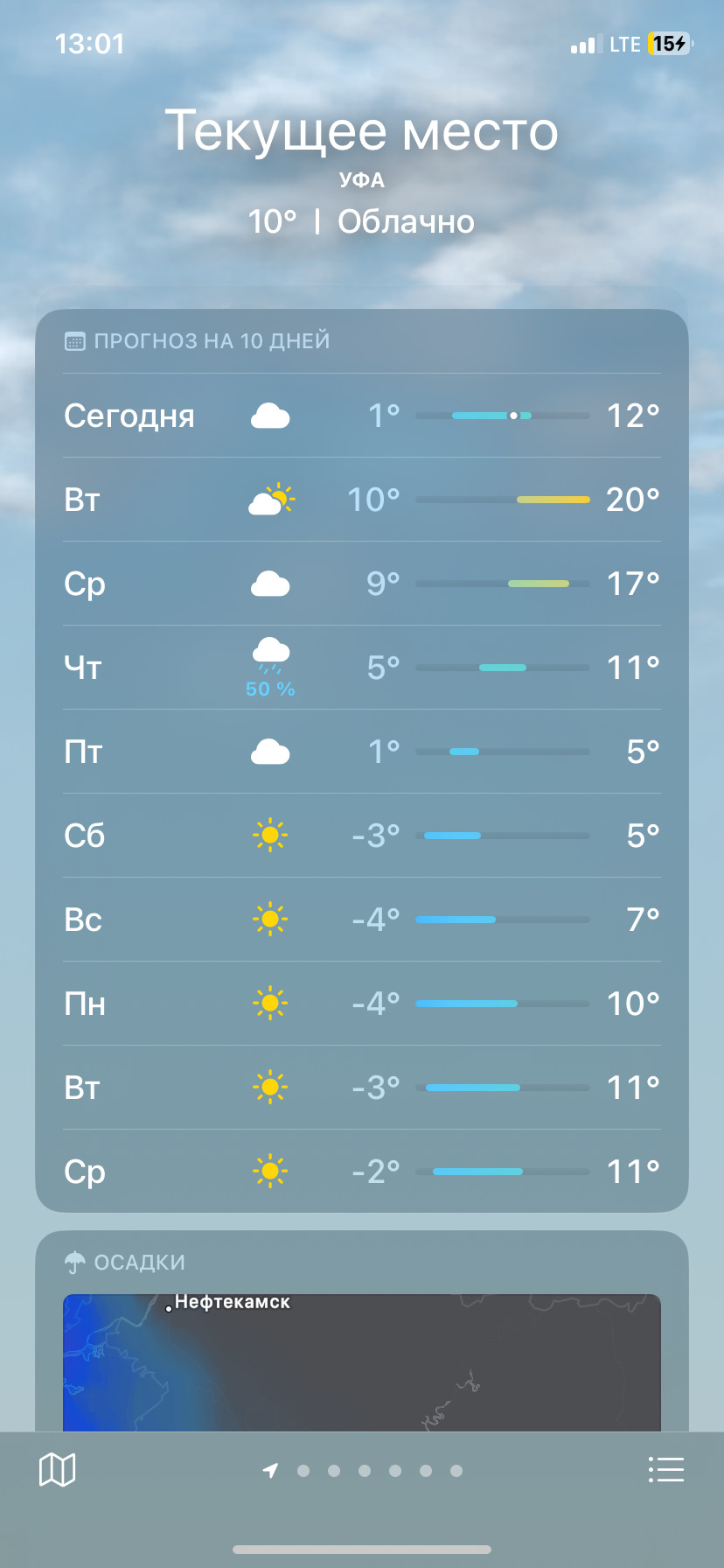The image size is (724, 1568).
Task: Open the forecast for Ср with 17° high
Action: (x=362, y=584)
